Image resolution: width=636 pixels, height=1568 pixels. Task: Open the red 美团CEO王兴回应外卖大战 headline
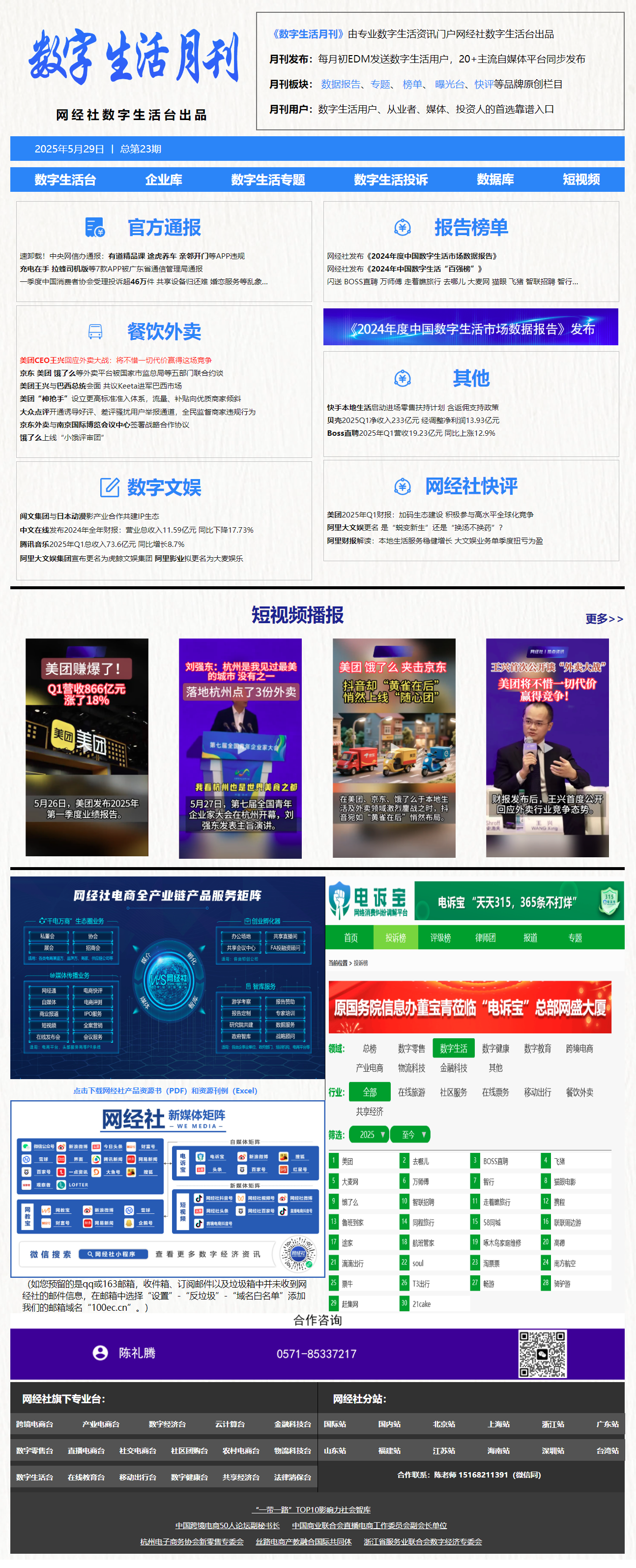tap(116, 360)
